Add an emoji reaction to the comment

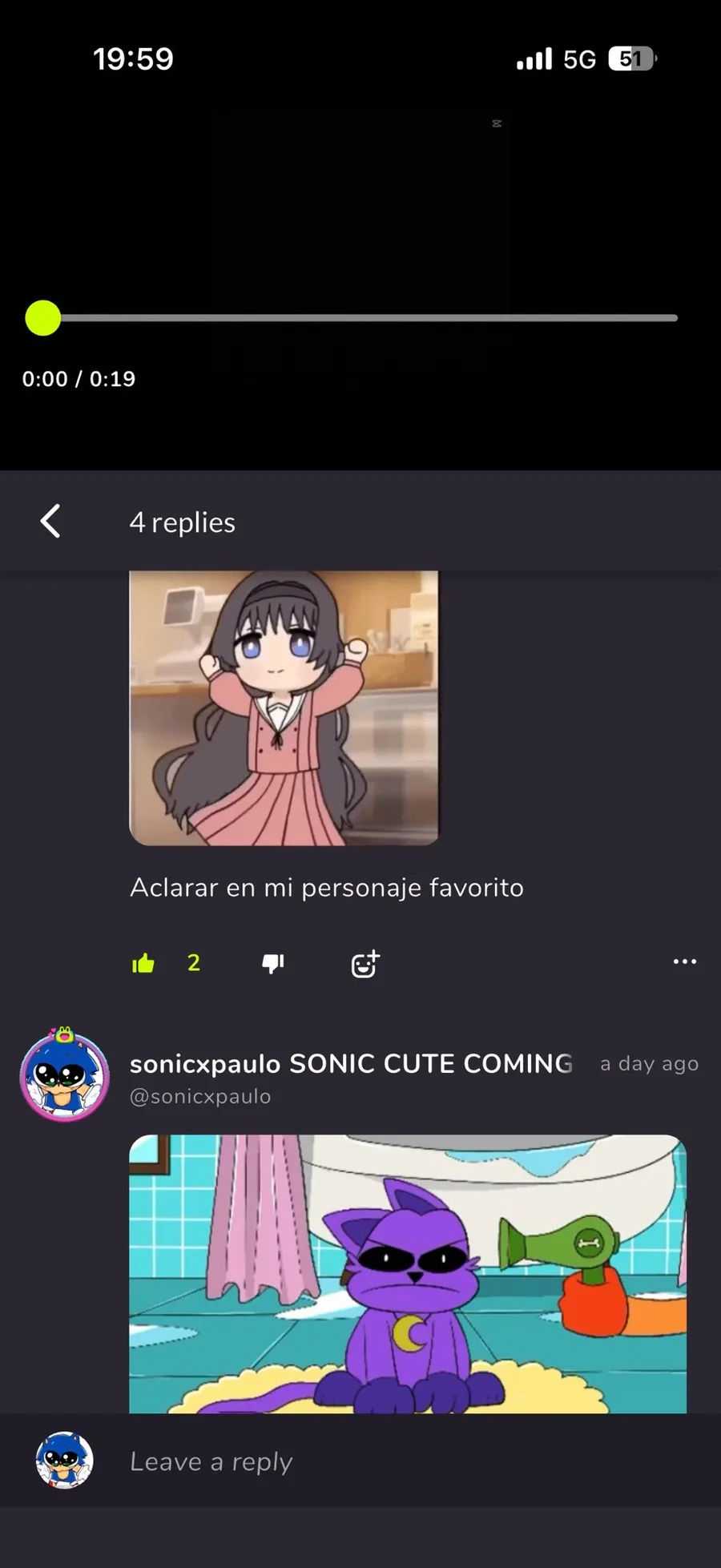[365, 963]
